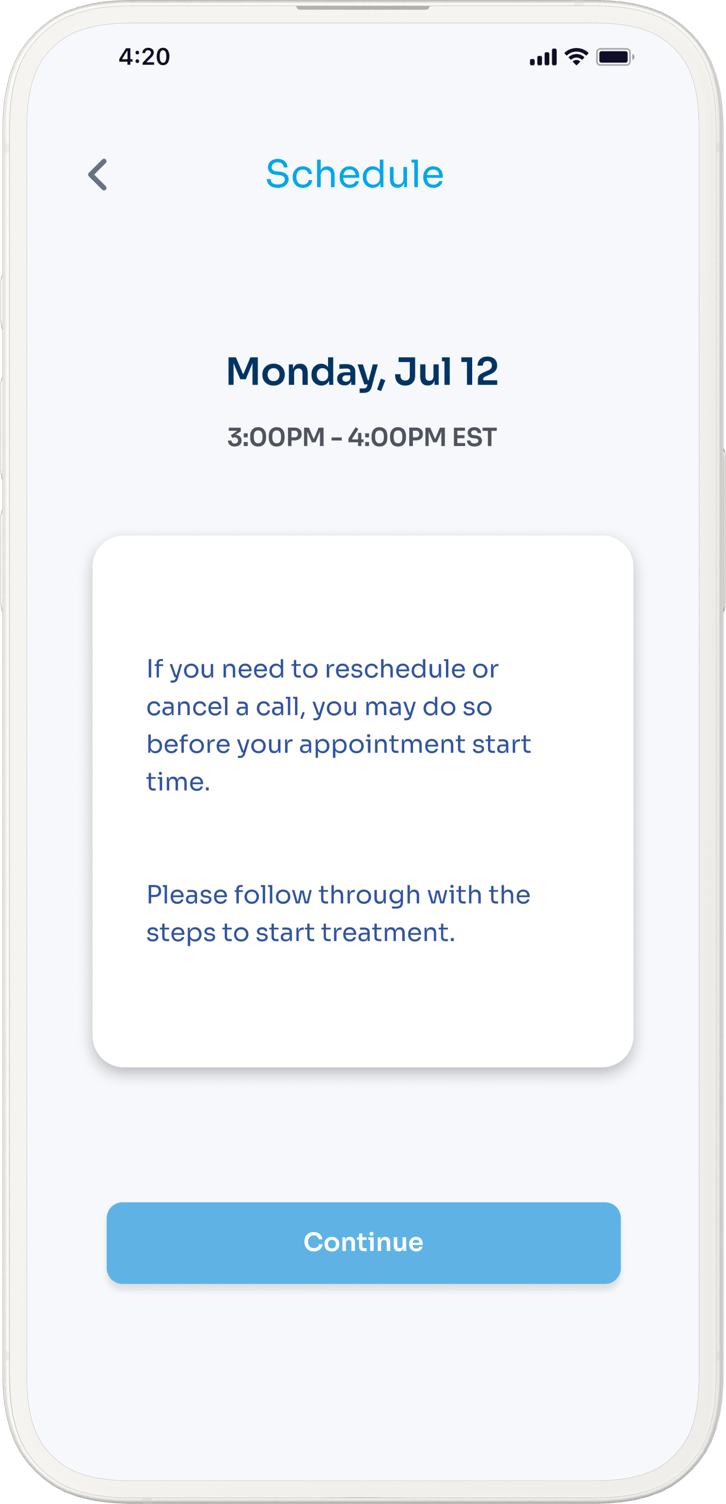This screenshot has height=1504, width=726.
Task: Tap the Continue button
Action: point(363,1242)
